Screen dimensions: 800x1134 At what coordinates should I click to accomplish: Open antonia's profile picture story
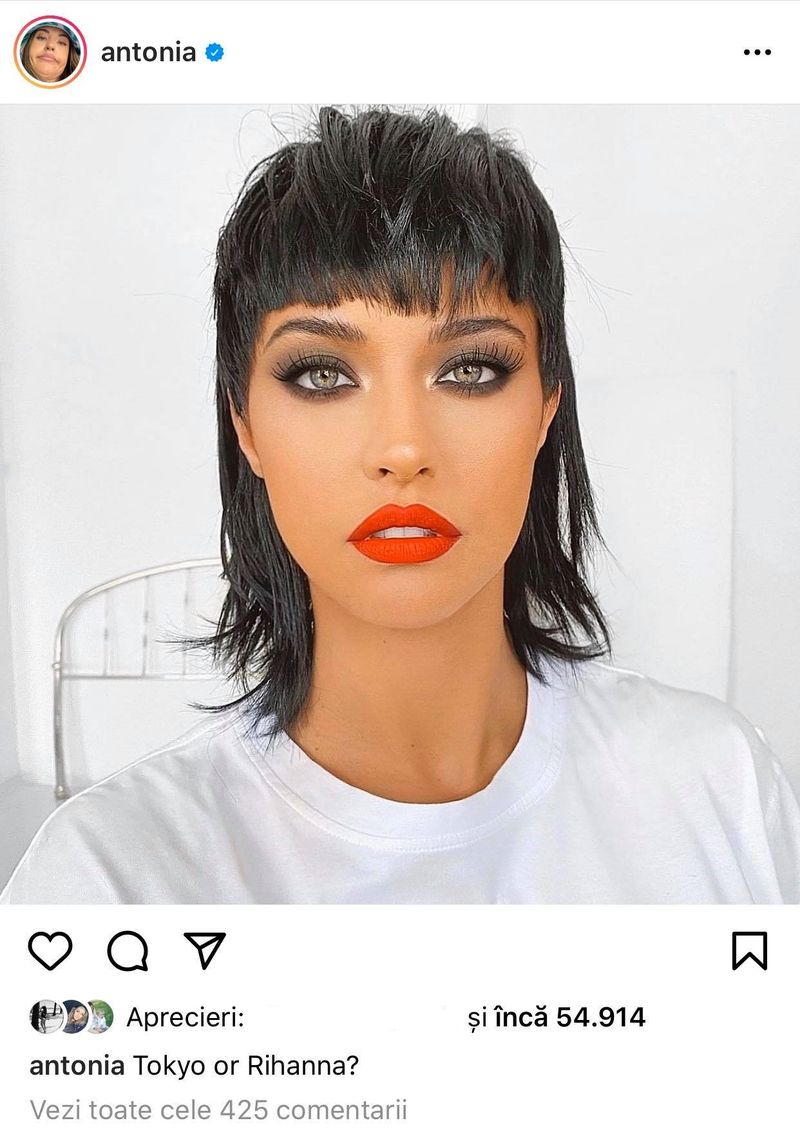coord(50,52)
